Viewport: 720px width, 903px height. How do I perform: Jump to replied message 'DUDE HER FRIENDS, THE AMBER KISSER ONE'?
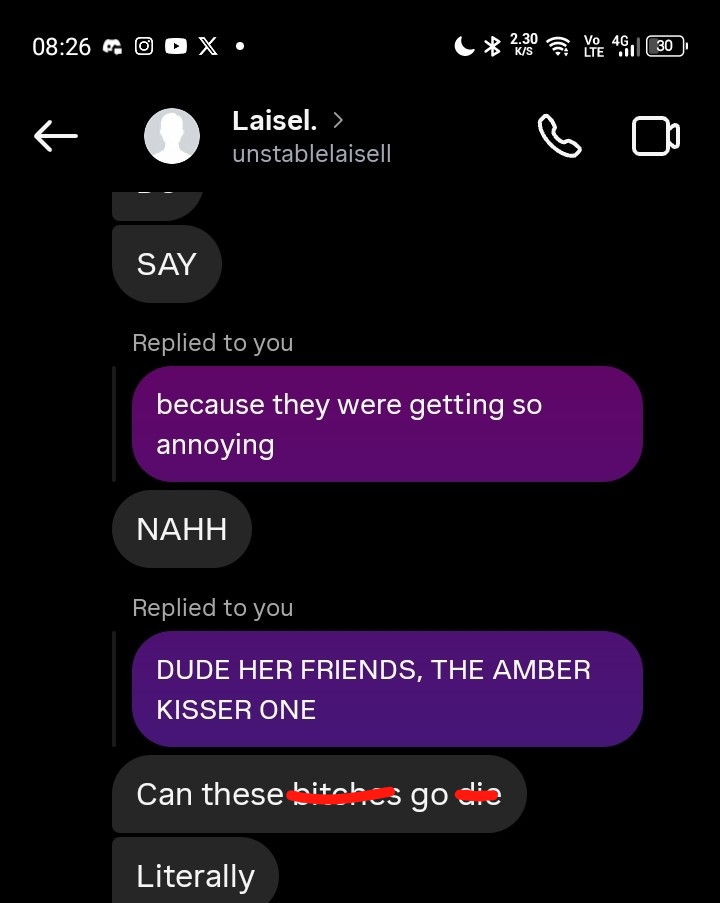386,689
